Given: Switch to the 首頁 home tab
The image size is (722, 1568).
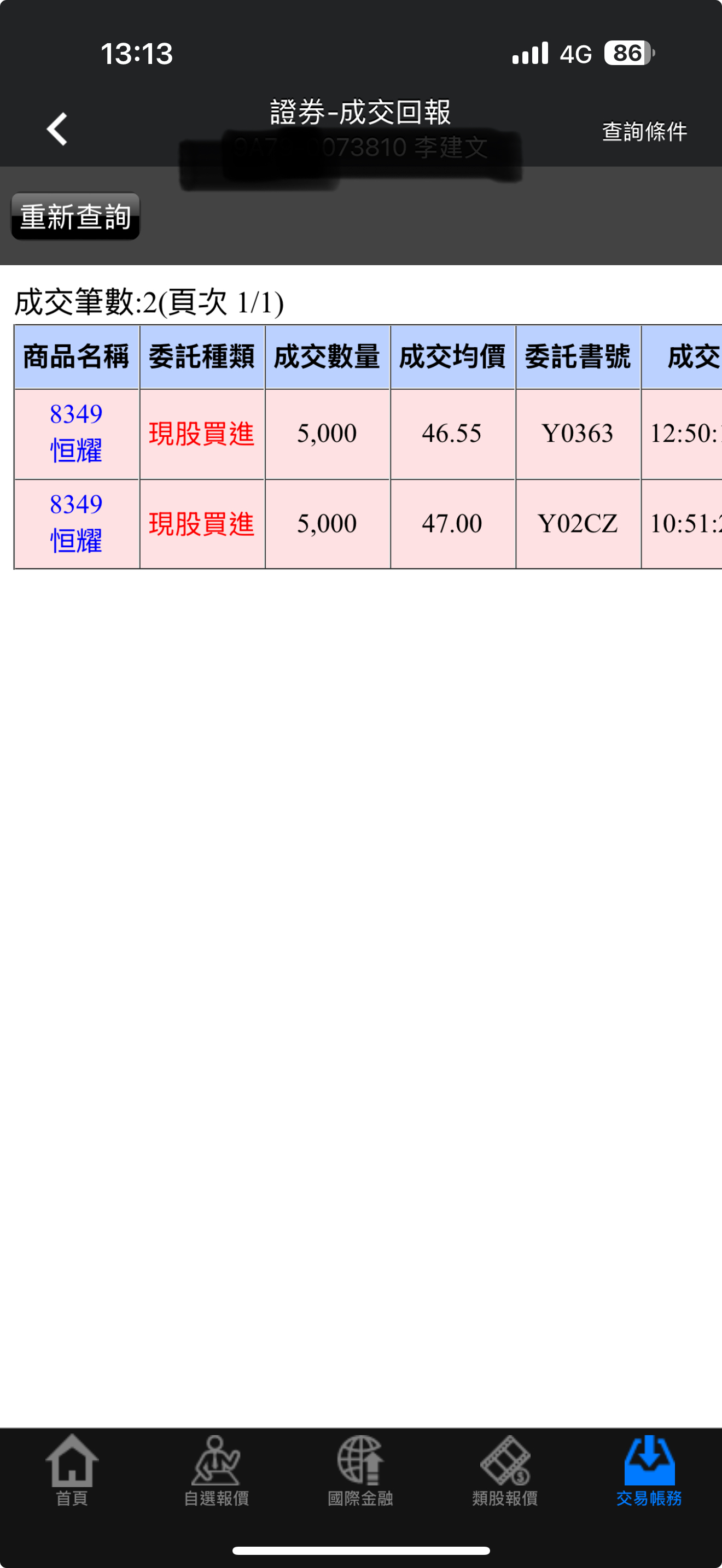Looking at the screenshot, I should click(72, 1471).
